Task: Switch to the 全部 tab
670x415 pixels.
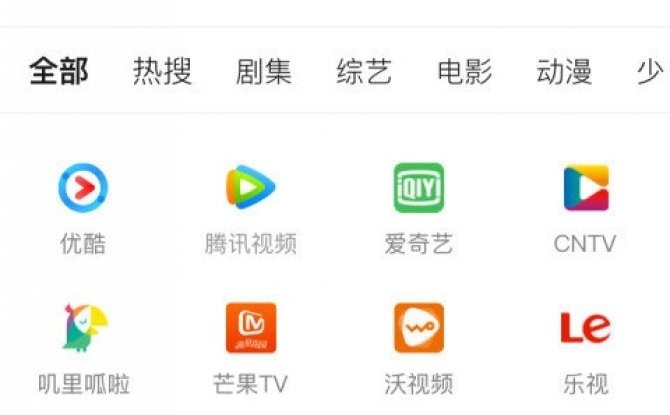Action: click(59, 72)
